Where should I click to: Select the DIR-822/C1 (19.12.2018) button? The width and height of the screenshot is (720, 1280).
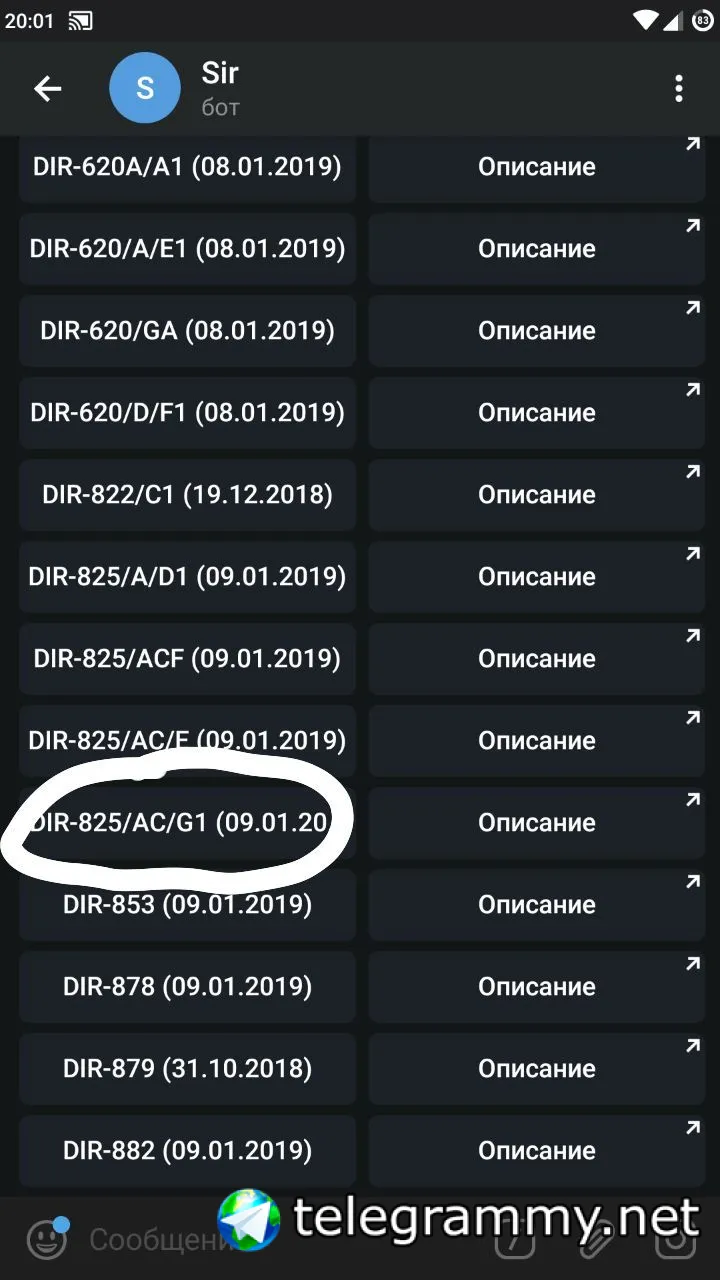(187, 495)
